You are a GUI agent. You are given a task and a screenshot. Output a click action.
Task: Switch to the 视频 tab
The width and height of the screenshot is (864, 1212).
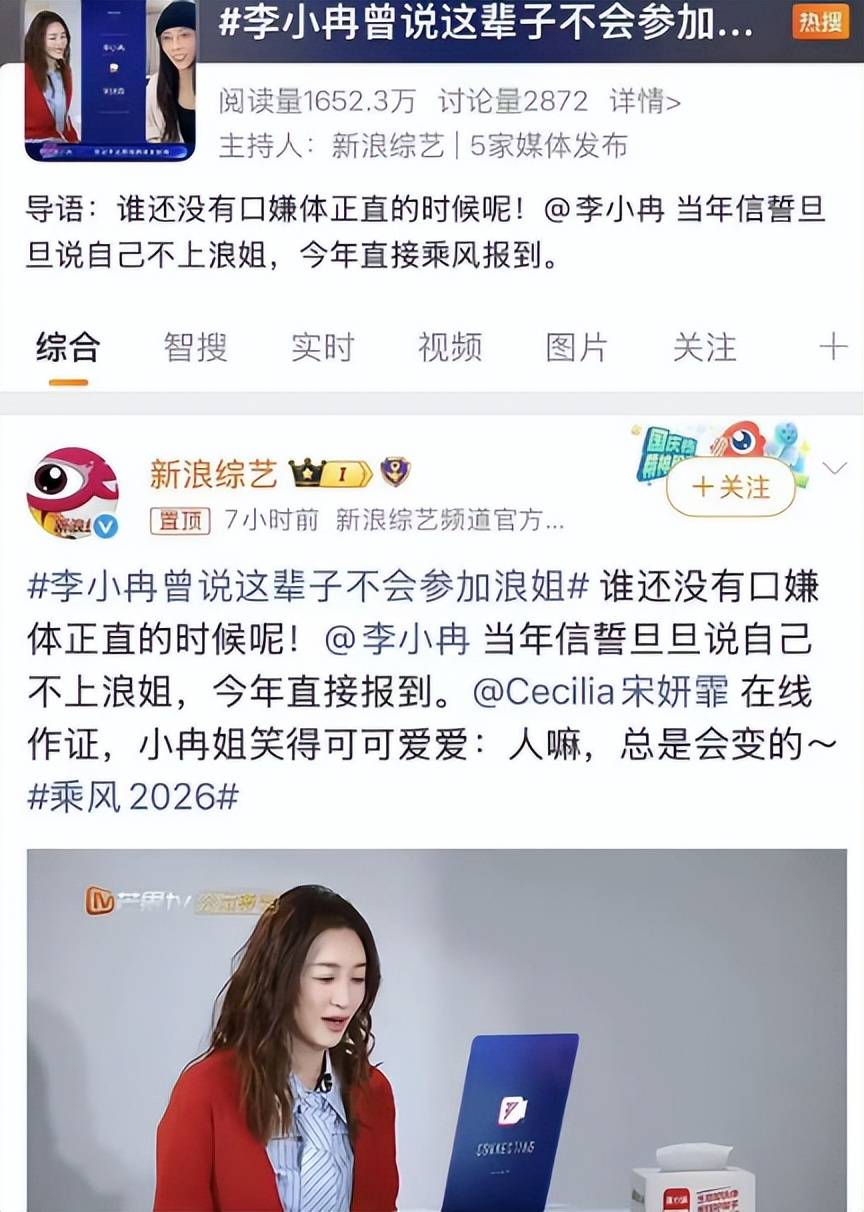point(449,347)
